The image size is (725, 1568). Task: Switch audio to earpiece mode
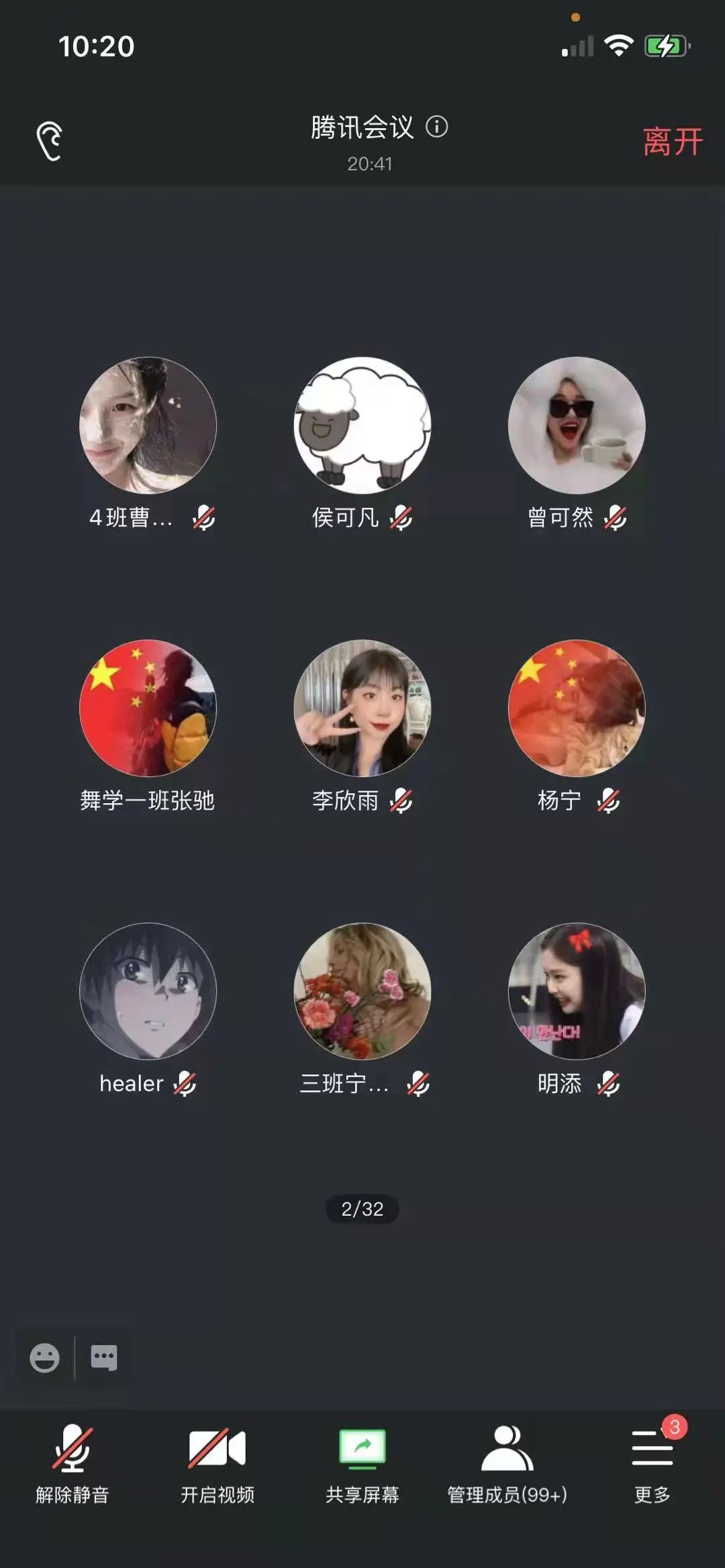click(x=49, y=141)
